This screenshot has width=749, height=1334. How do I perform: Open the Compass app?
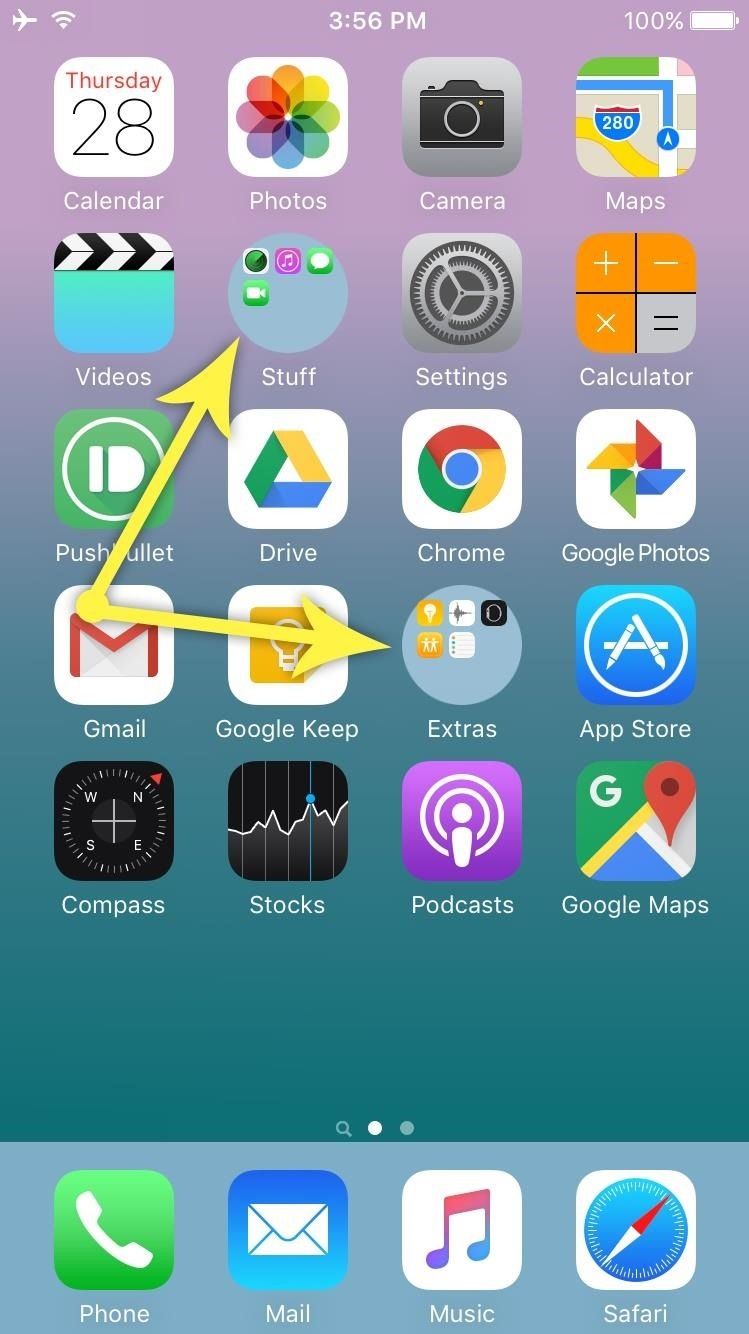[x=113, y=821]
